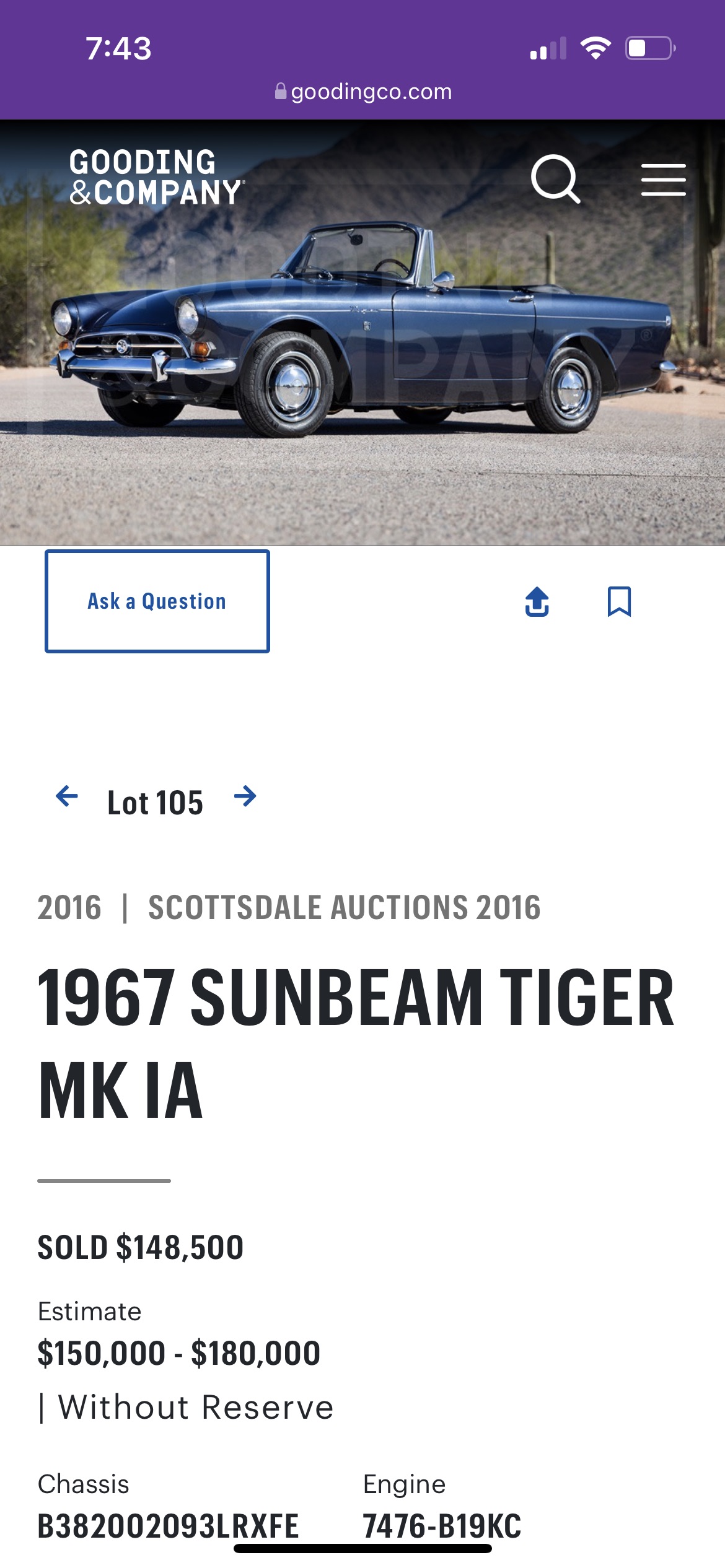The width and height of the screenshot is (725, 1568).
Task: Go to the previous lot arrow
Action: (67, 796)
